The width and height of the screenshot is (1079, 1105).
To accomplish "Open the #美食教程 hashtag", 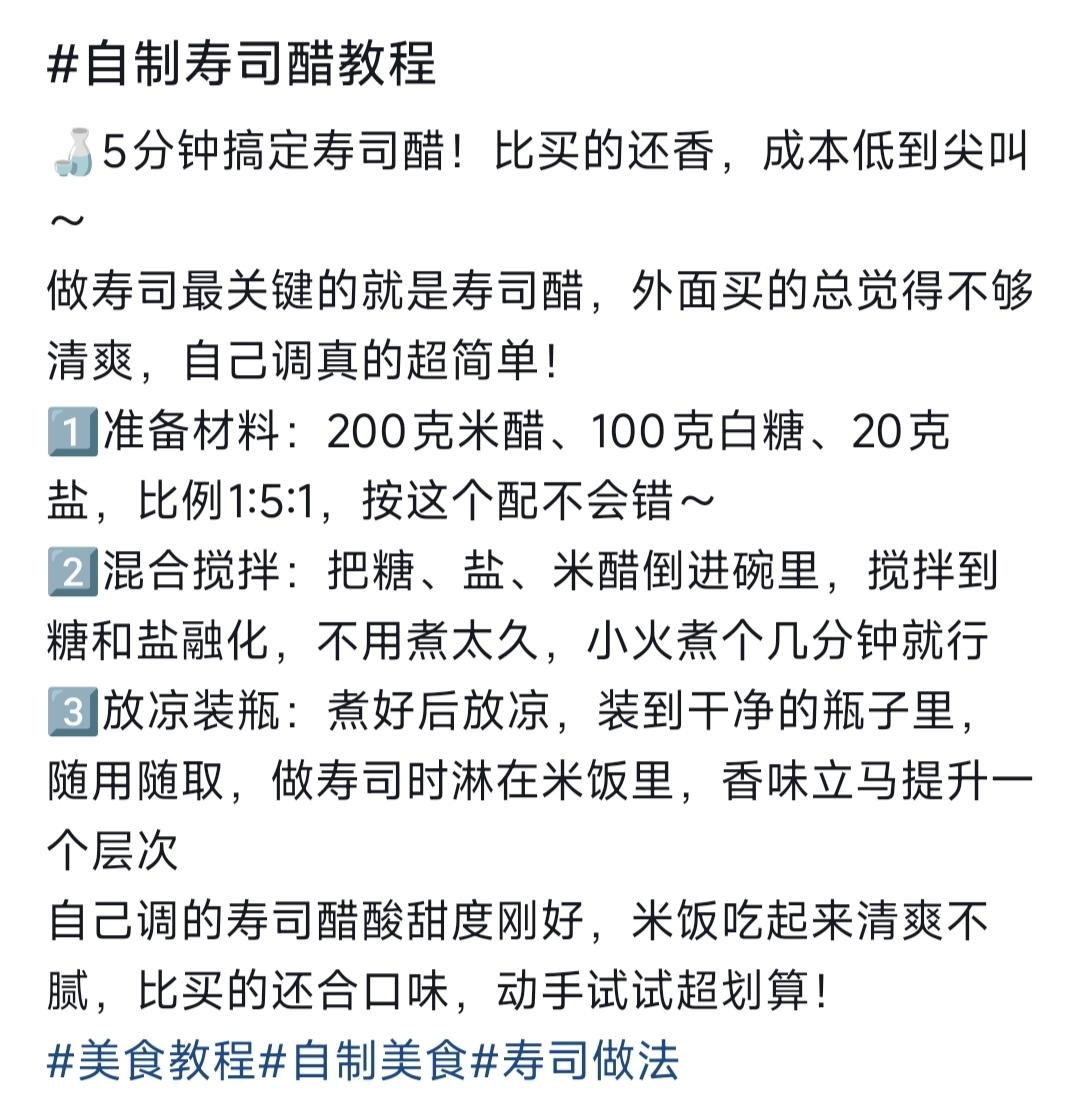I will [152, 1060].
